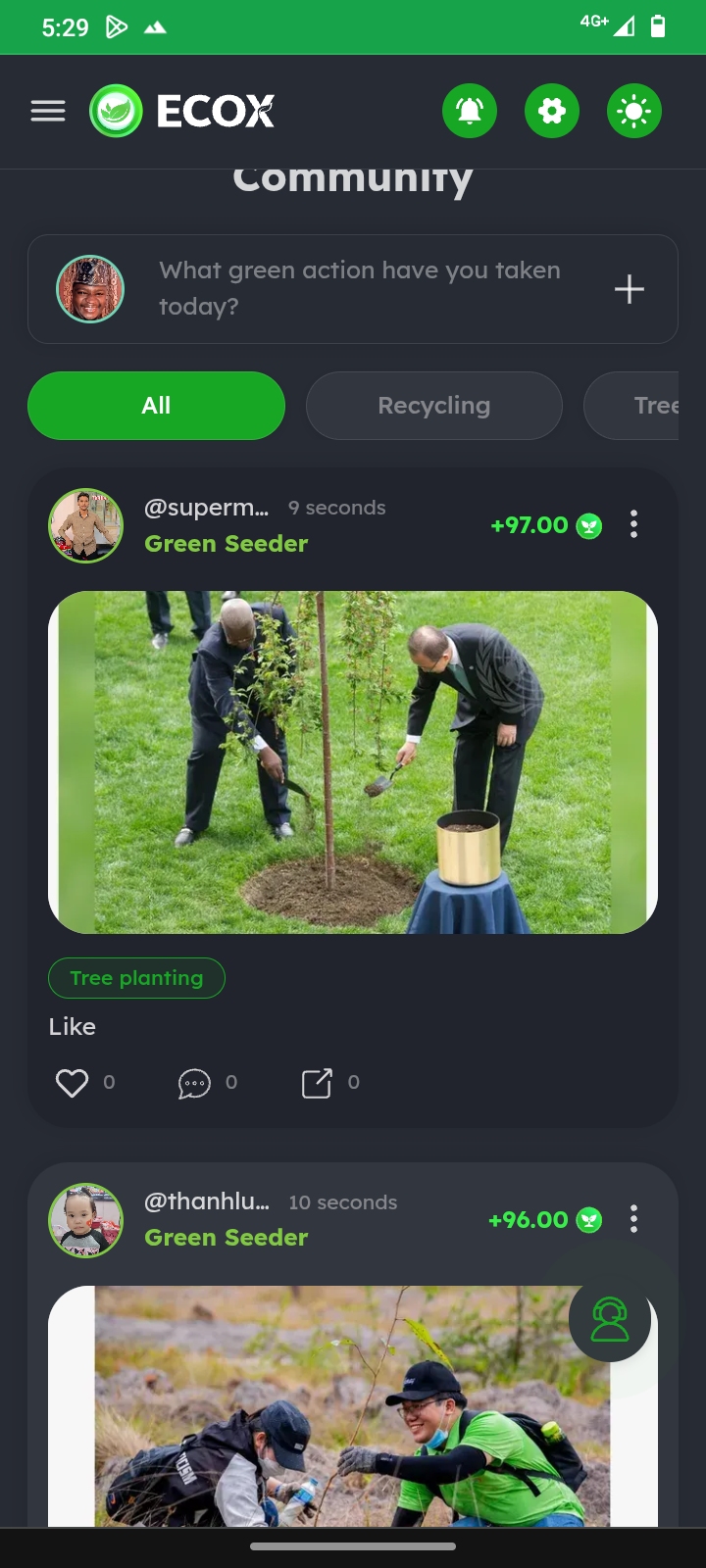Tap the Tree planting tag chip
706x1568 pixels.
point(137,978)
